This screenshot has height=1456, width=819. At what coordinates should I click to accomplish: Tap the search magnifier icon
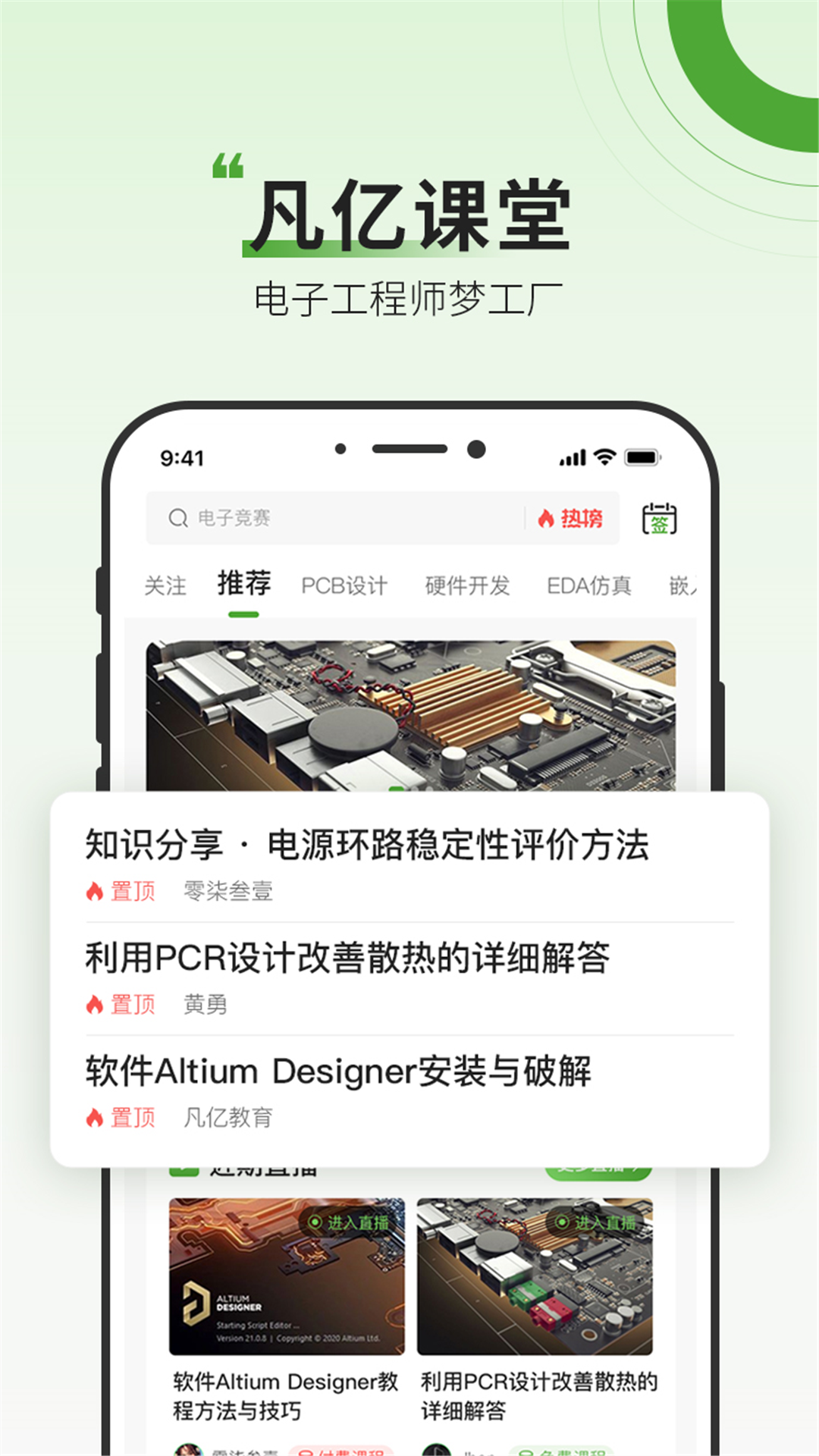[x=176, y=516]
